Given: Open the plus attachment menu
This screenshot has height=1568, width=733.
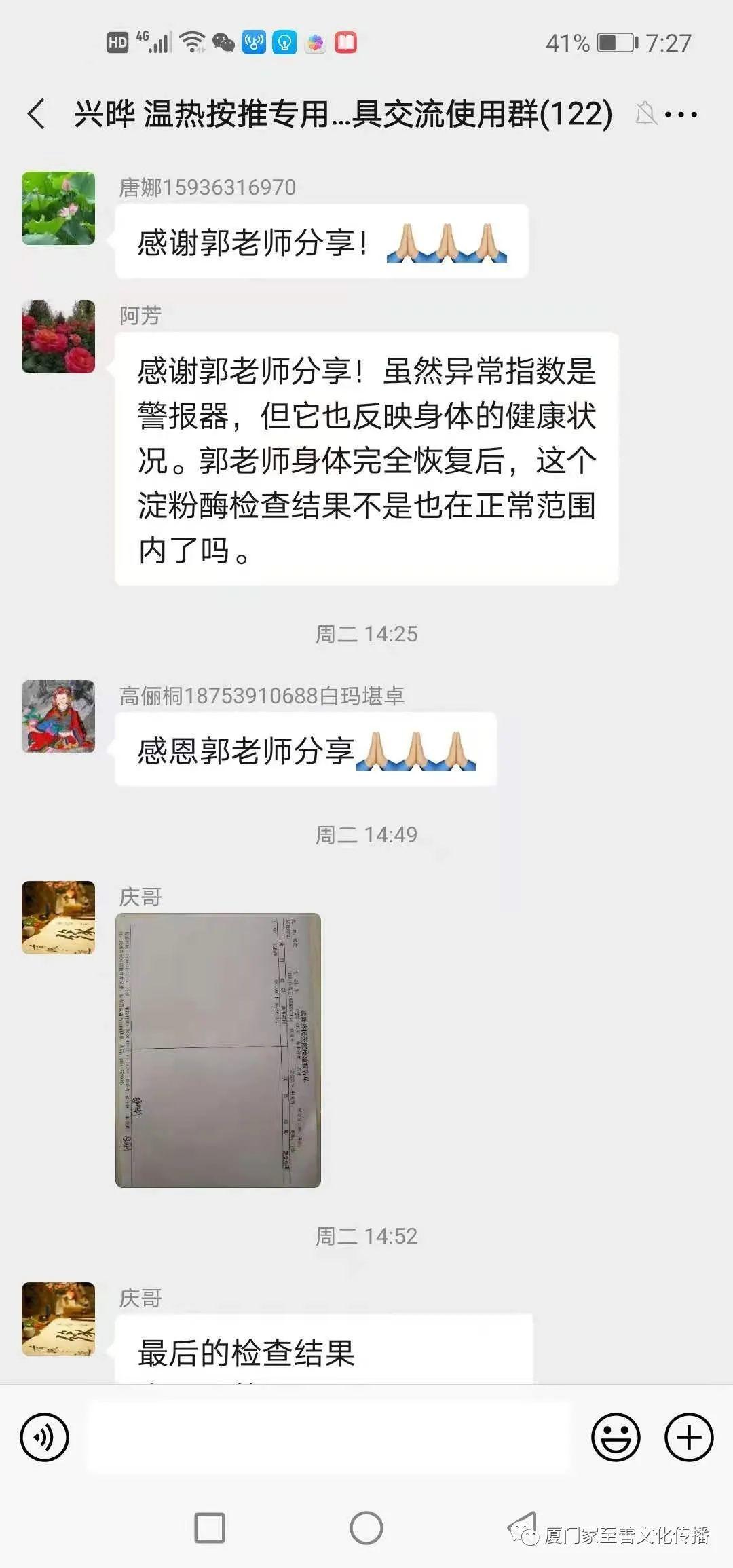Looking at the screenshot, I should click(688, 1437).
